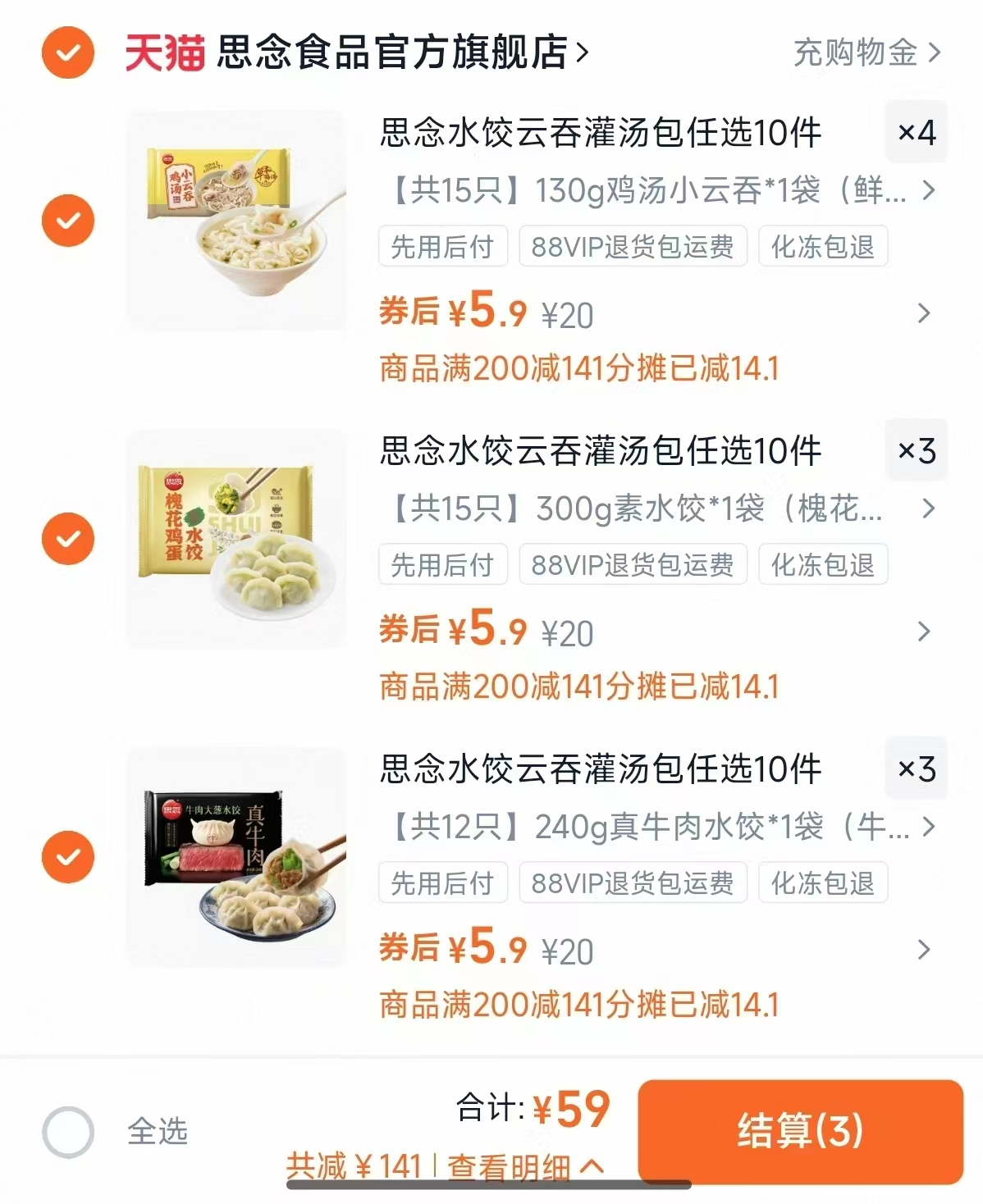Viewport: 983px width, 1204px height.
Task: Open the 满200减141 promotion details
Action: coord(582,371)
